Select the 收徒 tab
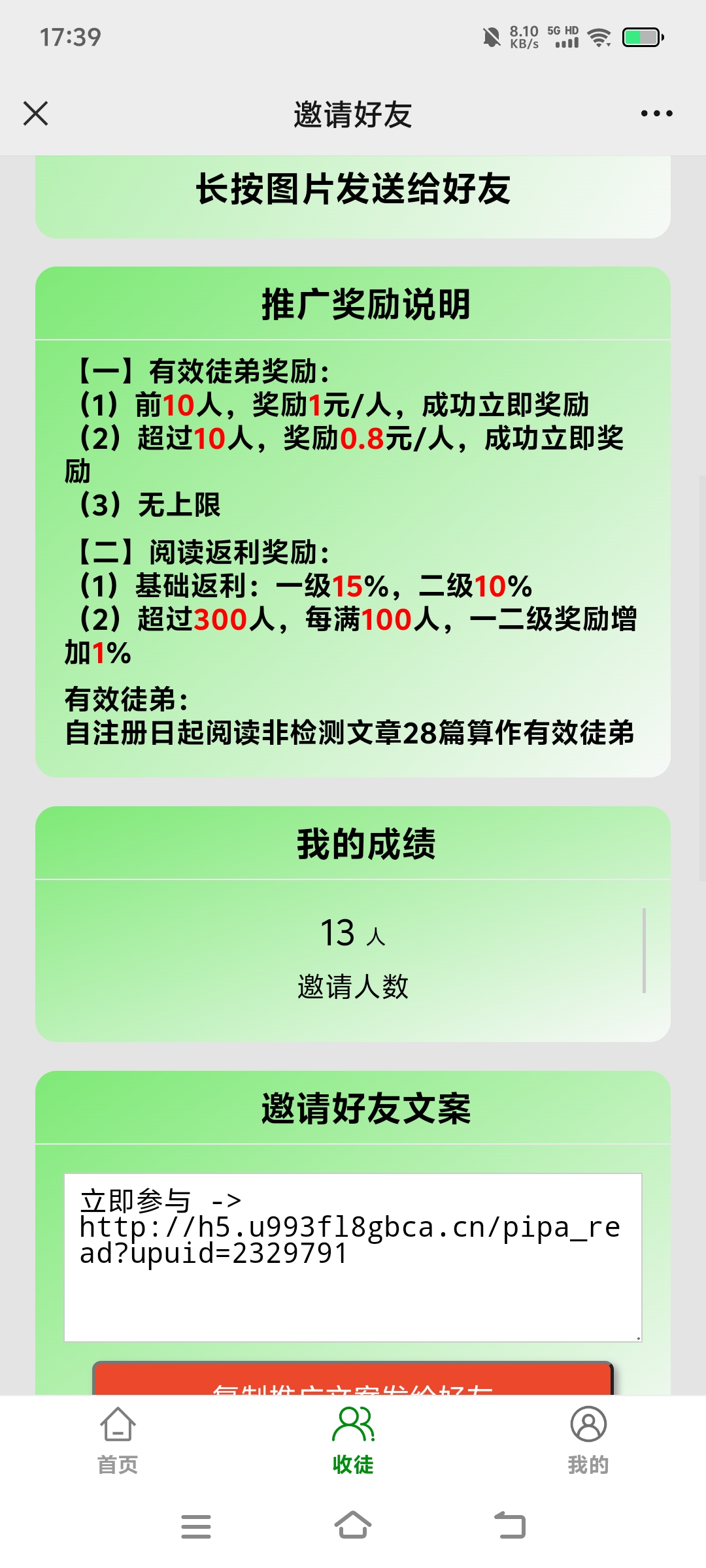Viewport: 706px width, 1568px height. click(x=353, y=1440)
